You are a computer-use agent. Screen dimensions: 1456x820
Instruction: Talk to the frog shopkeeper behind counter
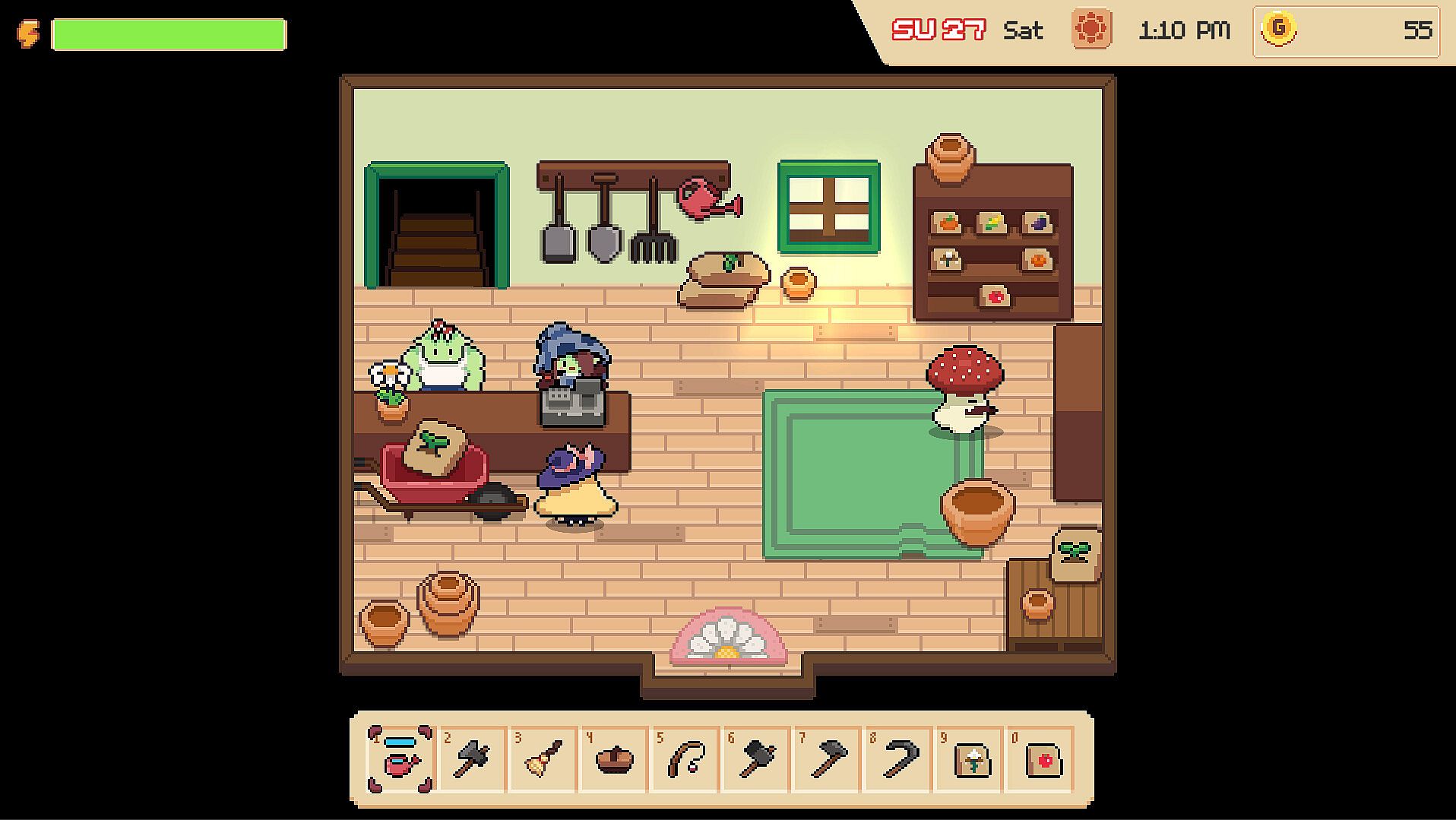coord(443,359)
